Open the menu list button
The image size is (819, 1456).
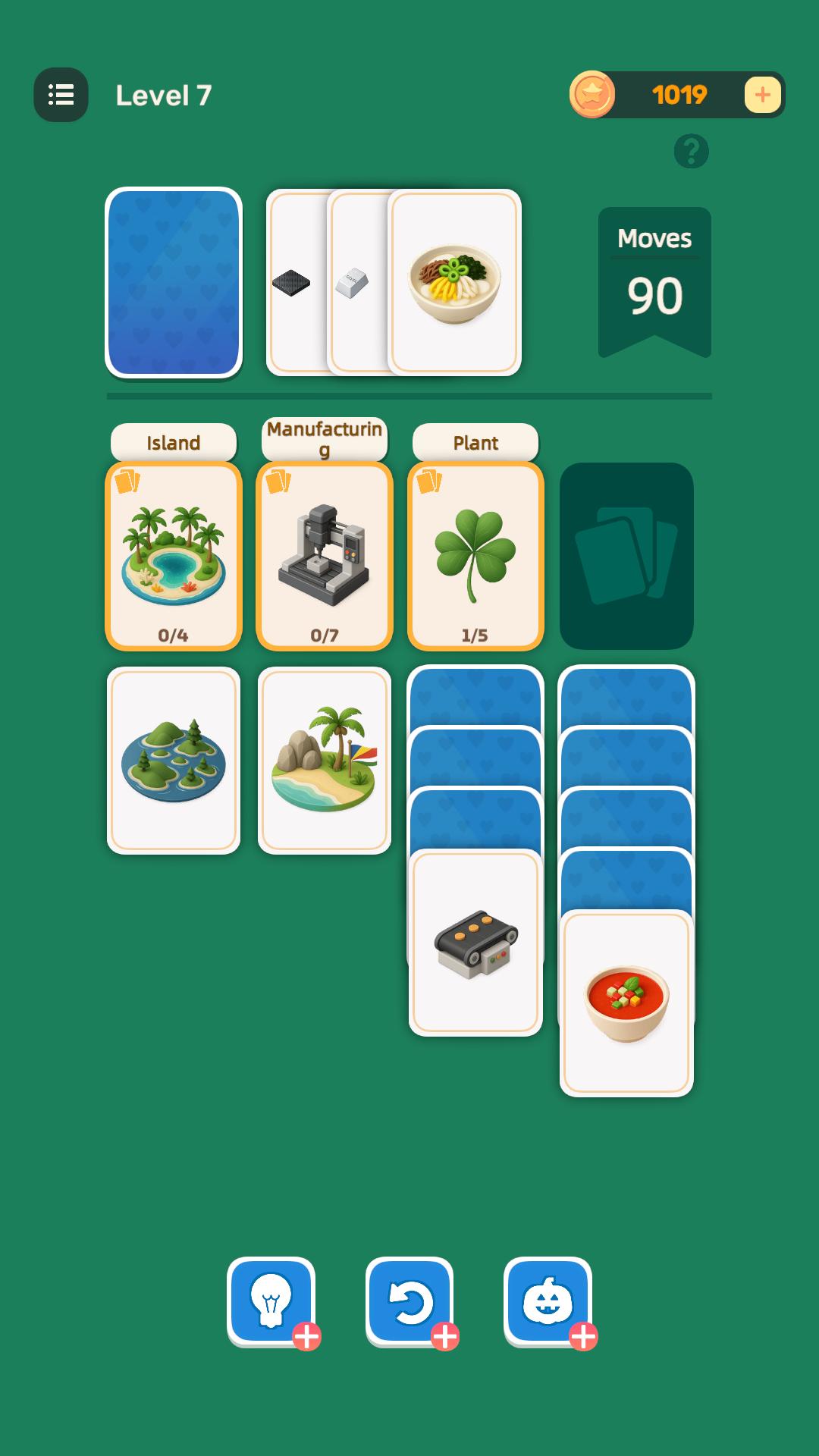[x=61, y=95]
